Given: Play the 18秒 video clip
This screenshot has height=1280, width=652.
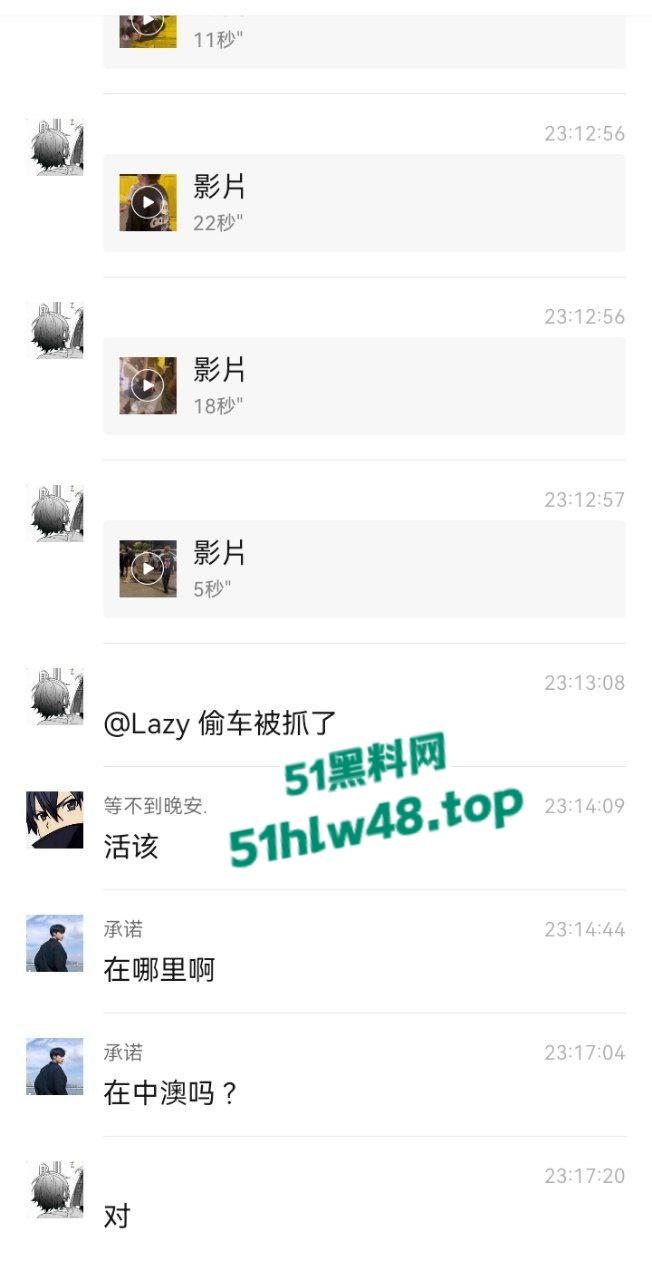Looking at the screenshot, I should tap(148, 386).
